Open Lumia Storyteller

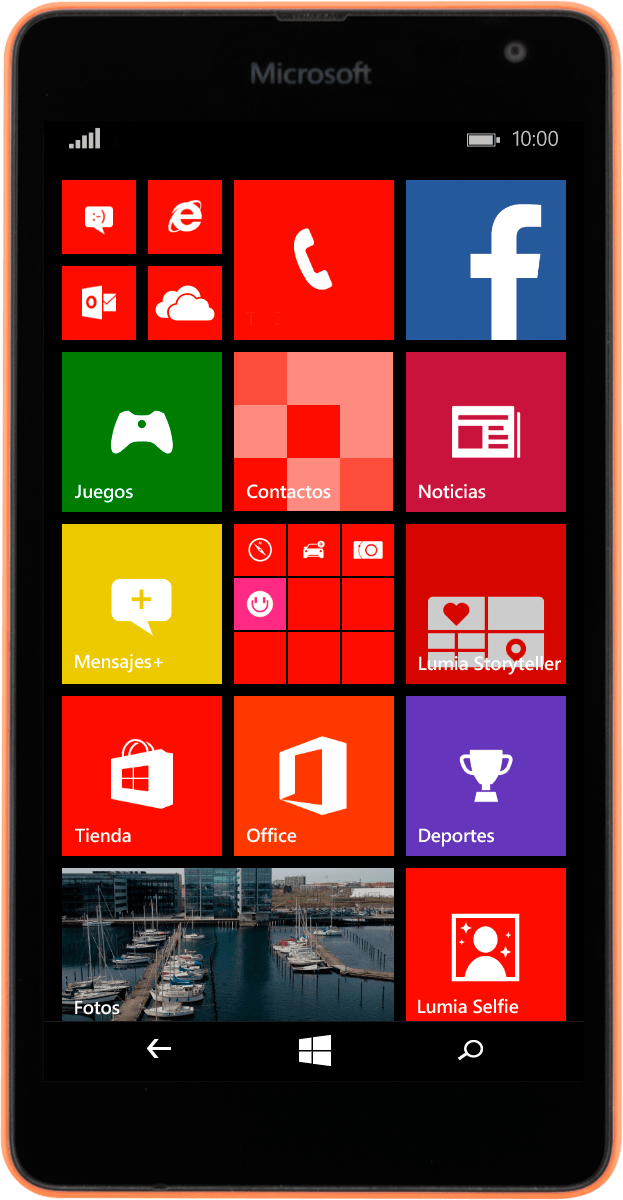tap(486, 604)
